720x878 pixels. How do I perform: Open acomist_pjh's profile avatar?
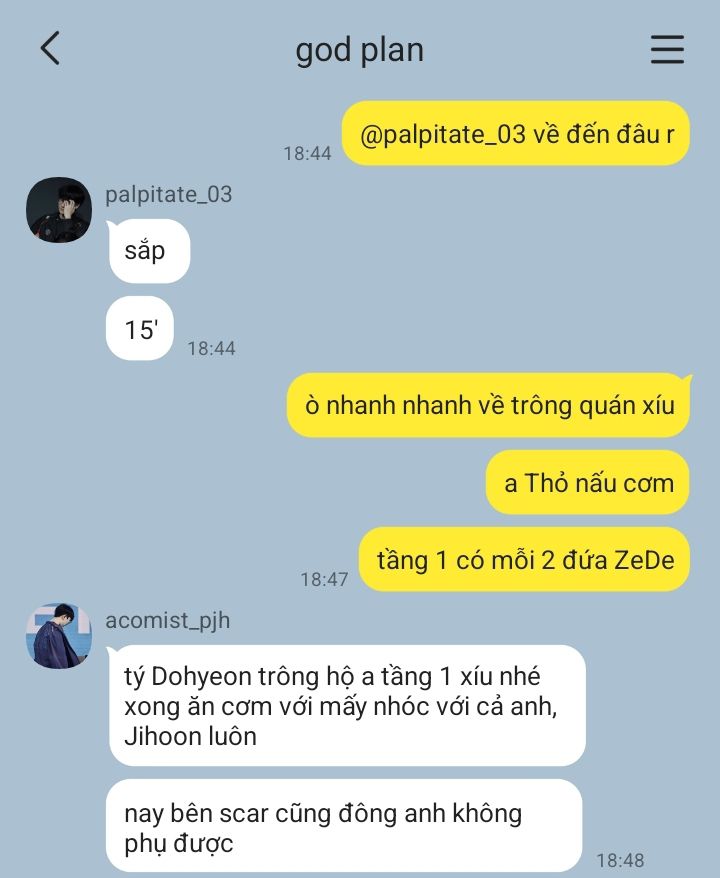tap(59, 636)
